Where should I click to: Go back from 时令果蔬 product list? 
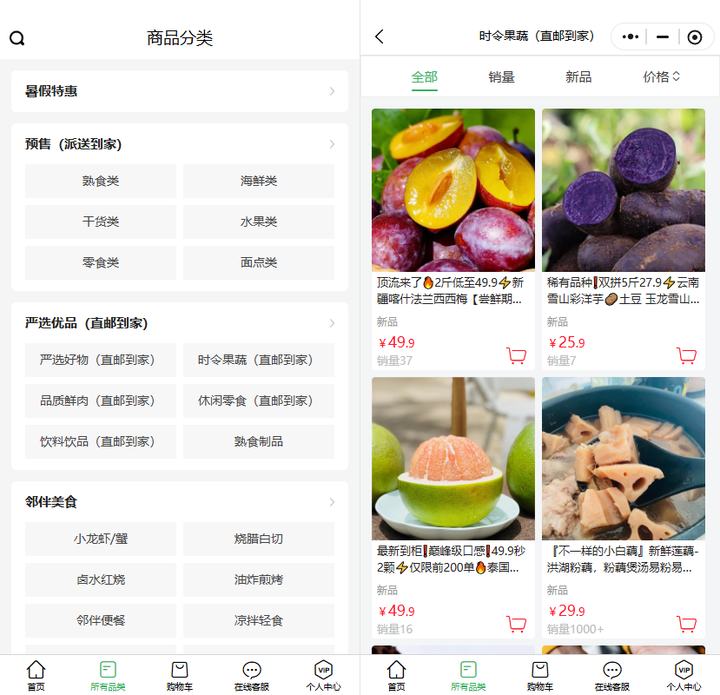coord(379,37)
